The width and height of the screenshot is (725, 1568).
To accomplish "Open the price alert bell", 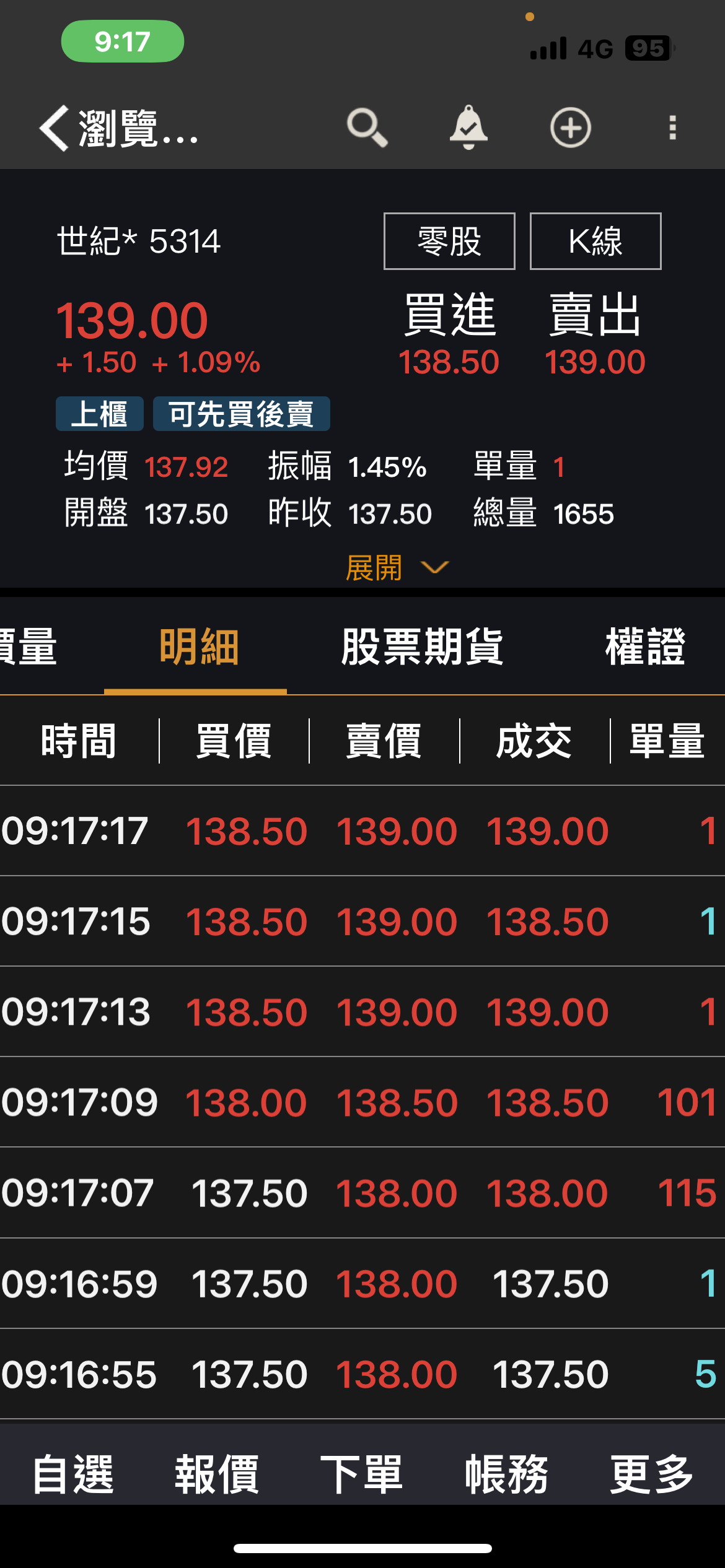I will pos(468,128).
